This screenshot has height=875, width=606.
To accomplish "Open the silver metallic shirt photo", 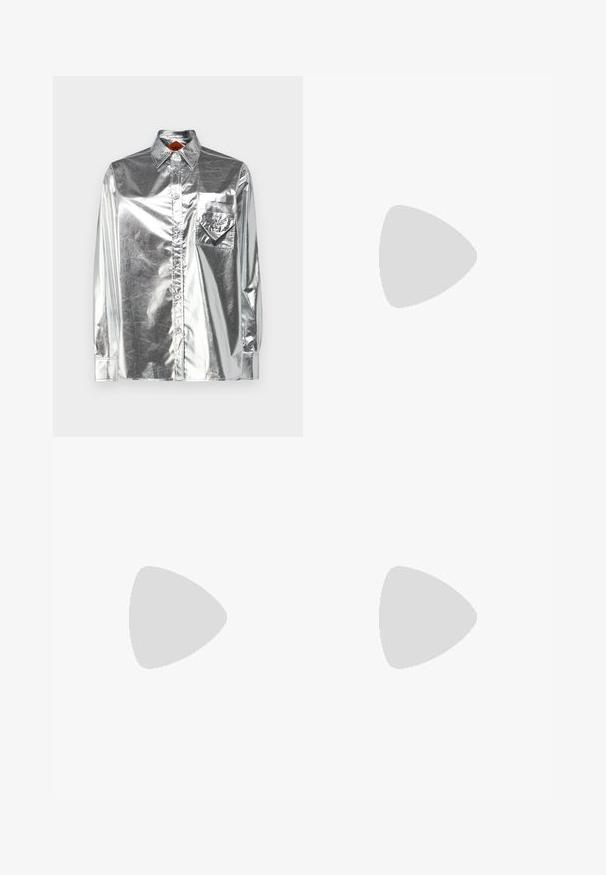I will pos(177,256).
